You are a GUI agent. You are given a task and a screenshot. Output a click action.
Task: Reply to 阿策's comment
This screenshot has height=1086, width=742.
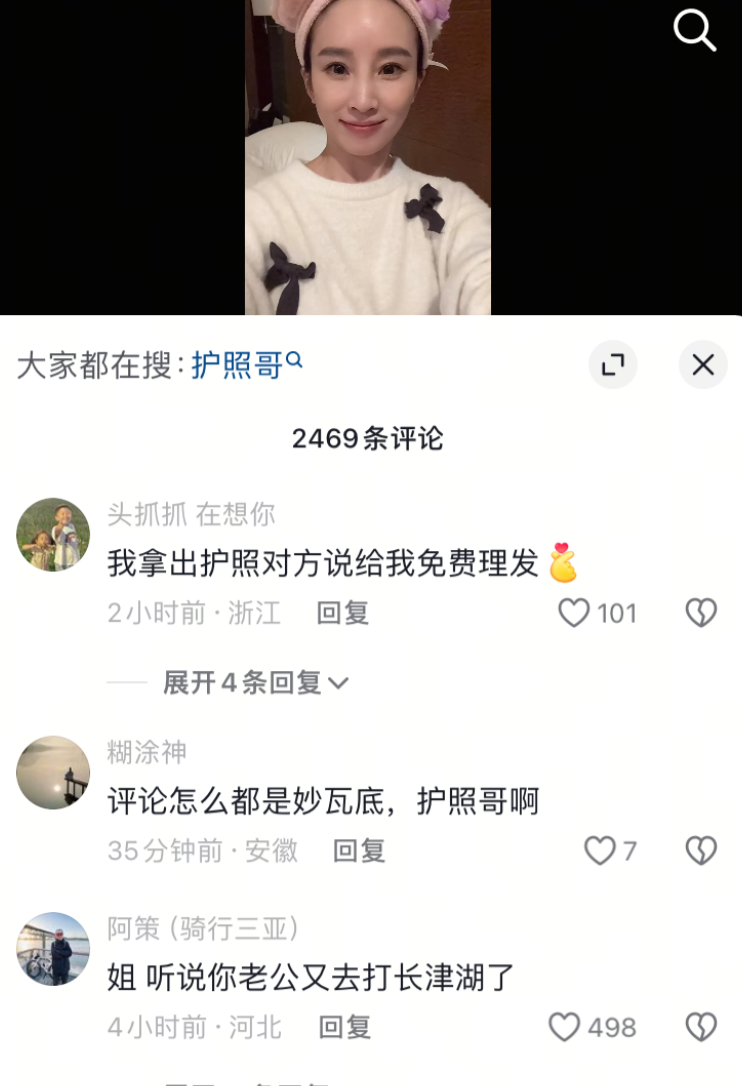(344, 1027)
